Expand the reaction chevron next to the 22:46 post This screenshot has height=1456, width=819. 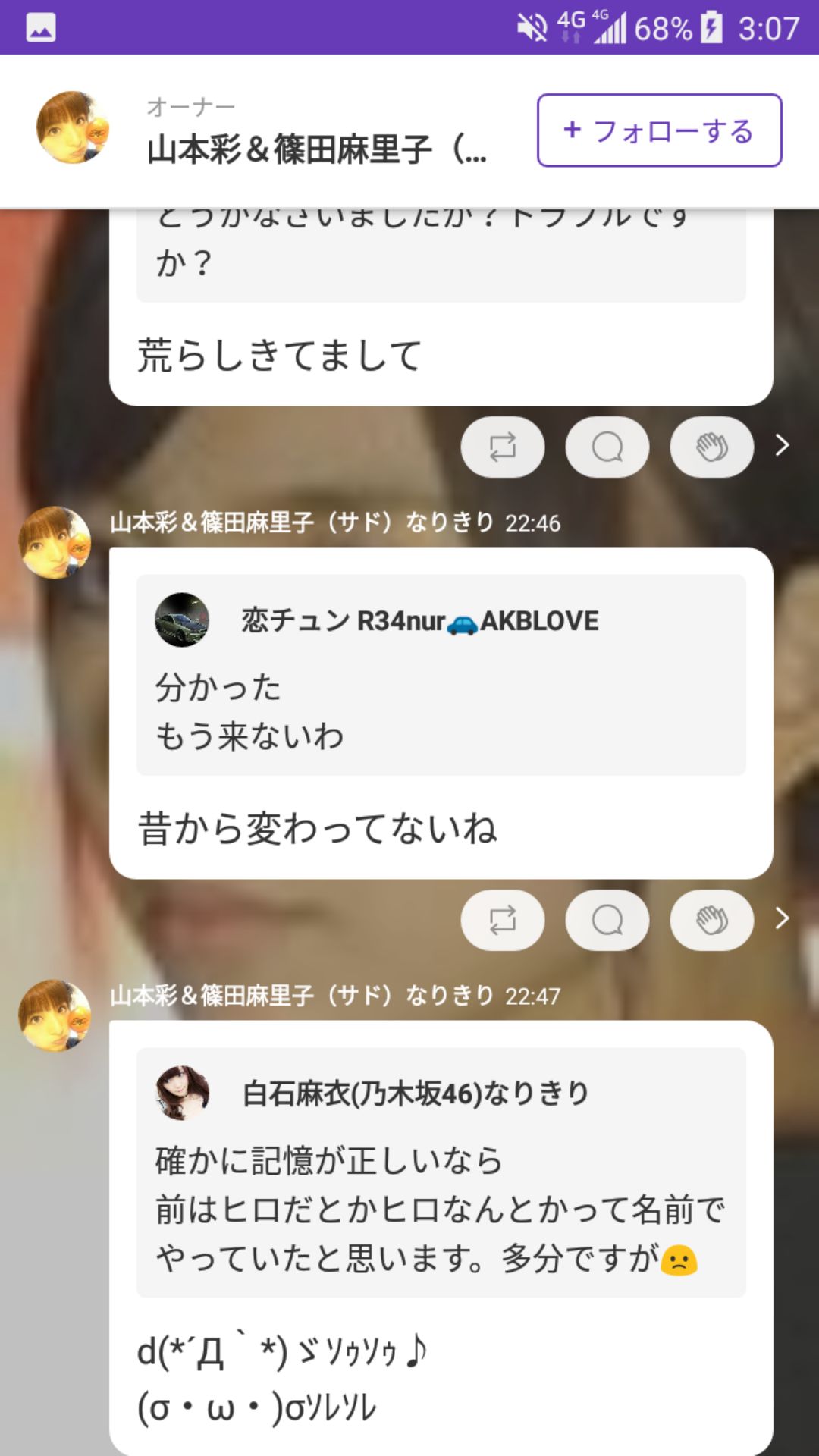(x=781, y=919)
